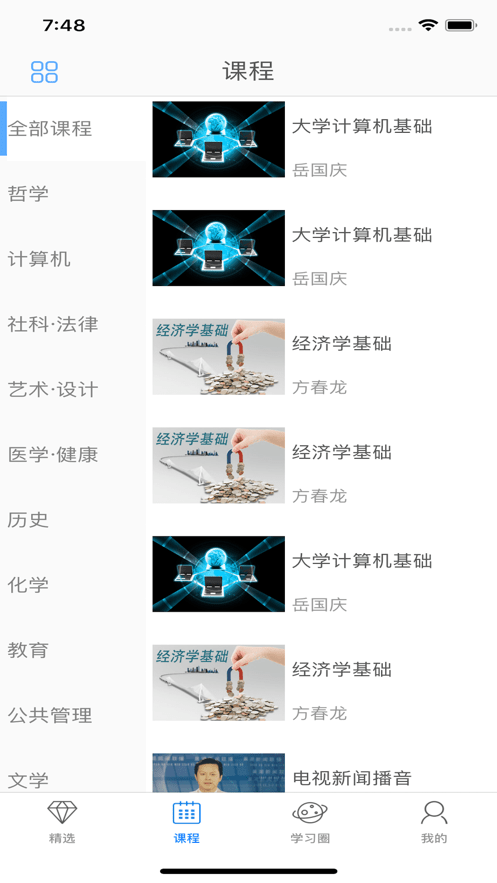Open the 社科·法律 category

point(73,324)
